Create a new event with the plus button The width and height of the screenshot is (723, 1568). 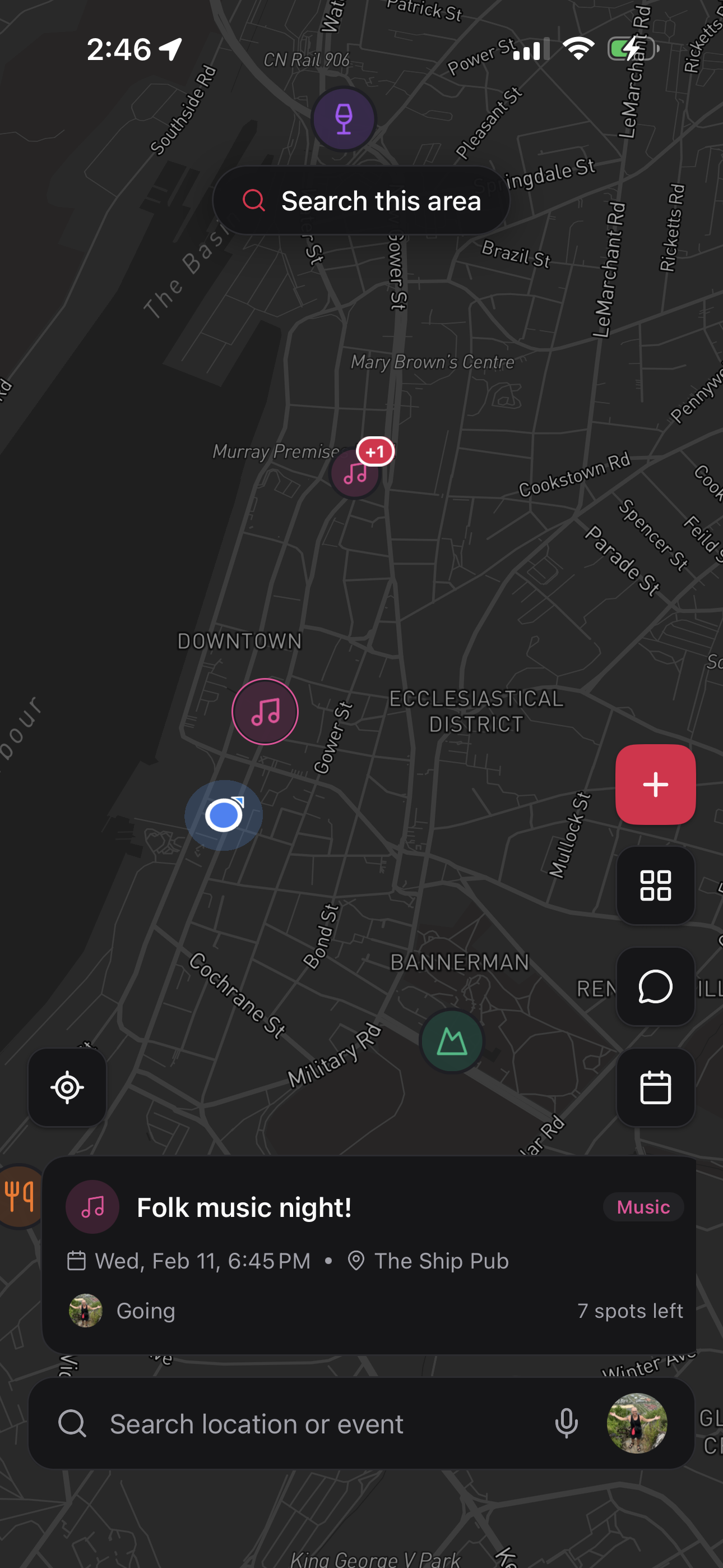pyautogui.click(x=655, y=784)
